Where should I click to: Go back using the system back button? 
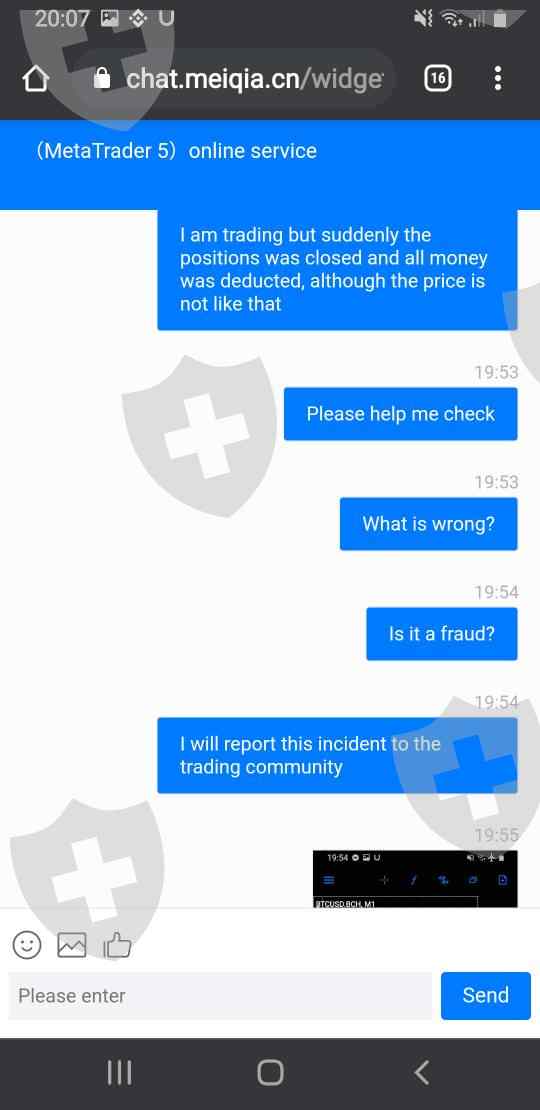click(x=422, y=1072)
